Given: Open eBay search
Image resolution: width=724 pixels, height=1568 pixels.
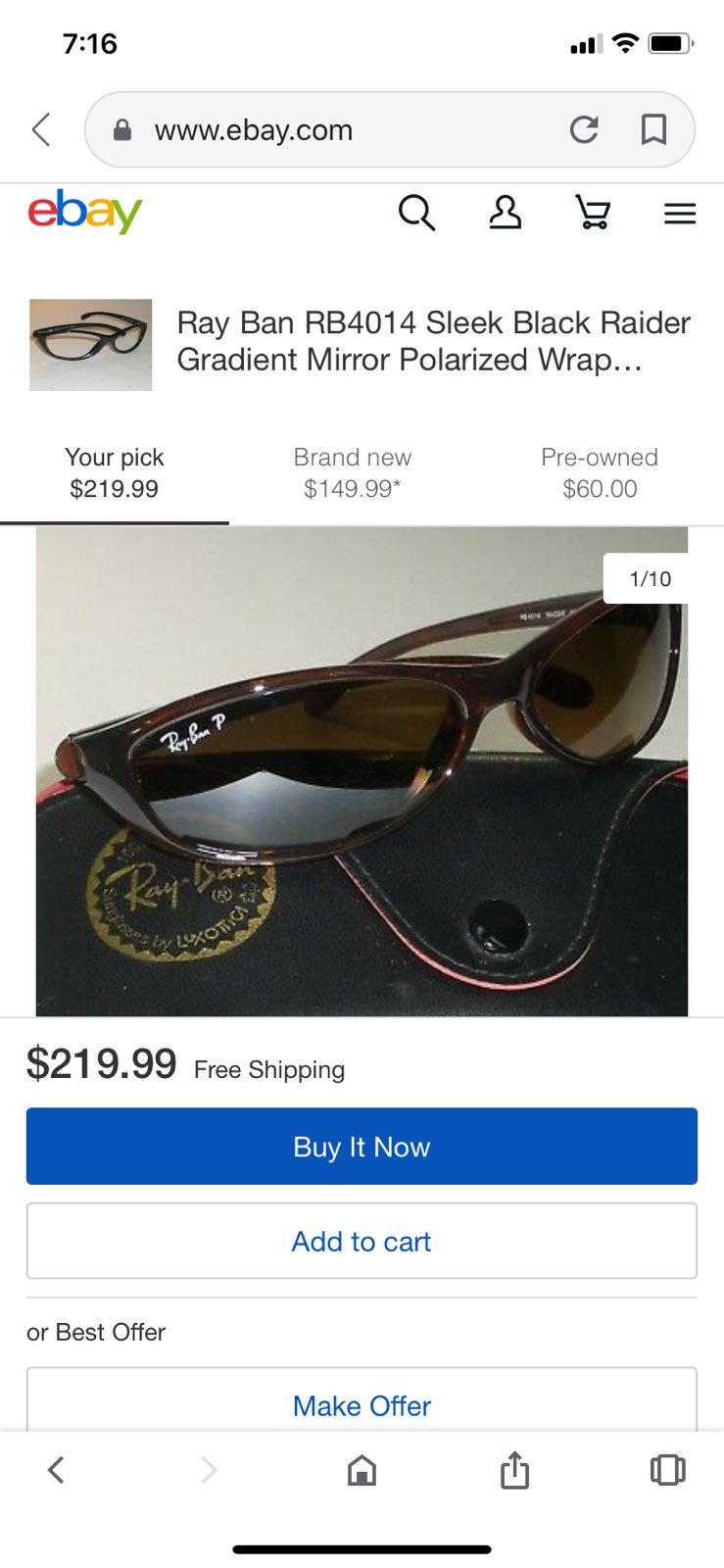Looking at the screenshot, I should 416,213.
